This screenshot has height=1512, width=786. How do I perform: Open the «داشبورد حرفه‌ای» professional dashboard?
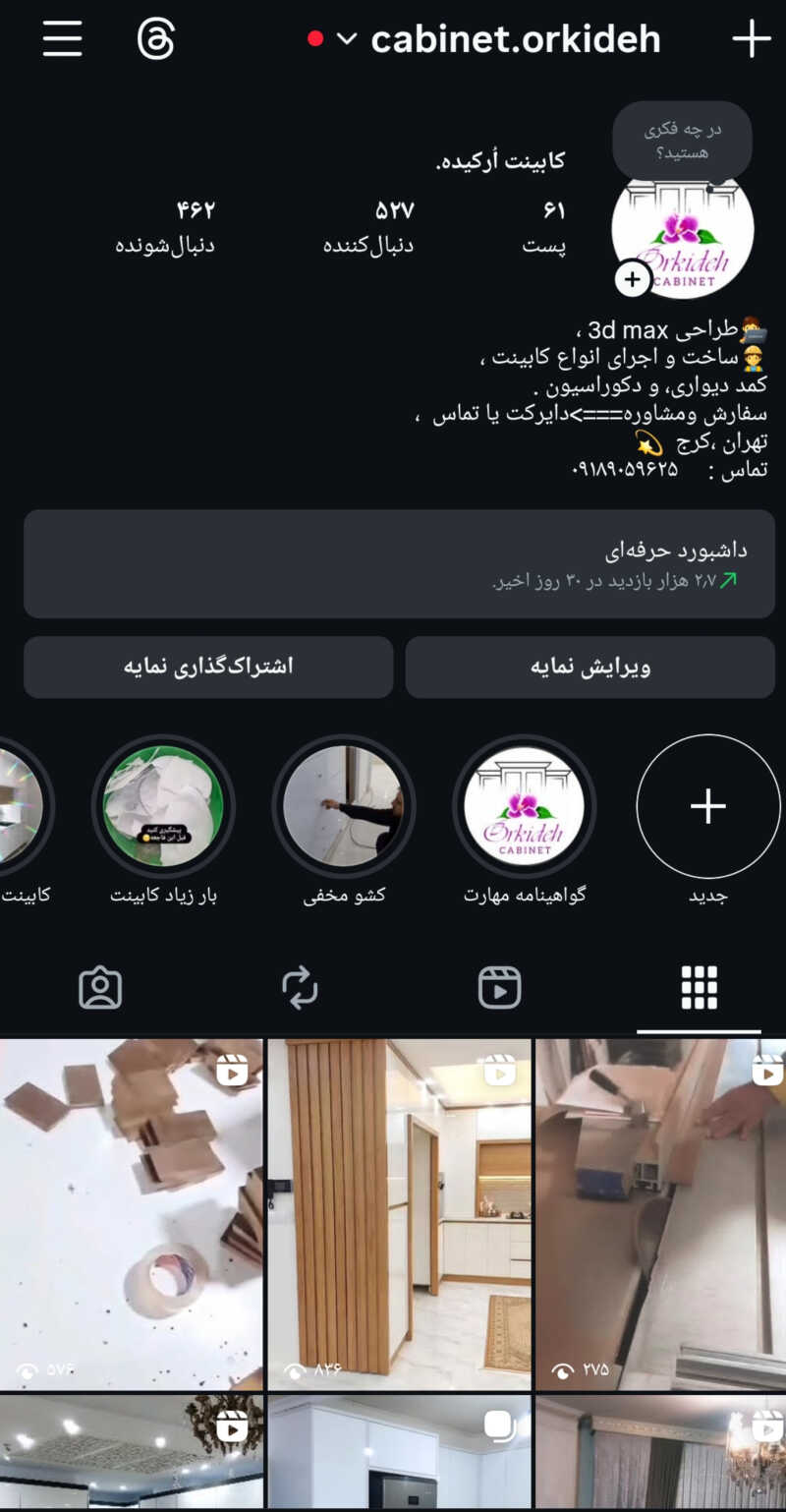pyautogui.click(x=399, y=563)
